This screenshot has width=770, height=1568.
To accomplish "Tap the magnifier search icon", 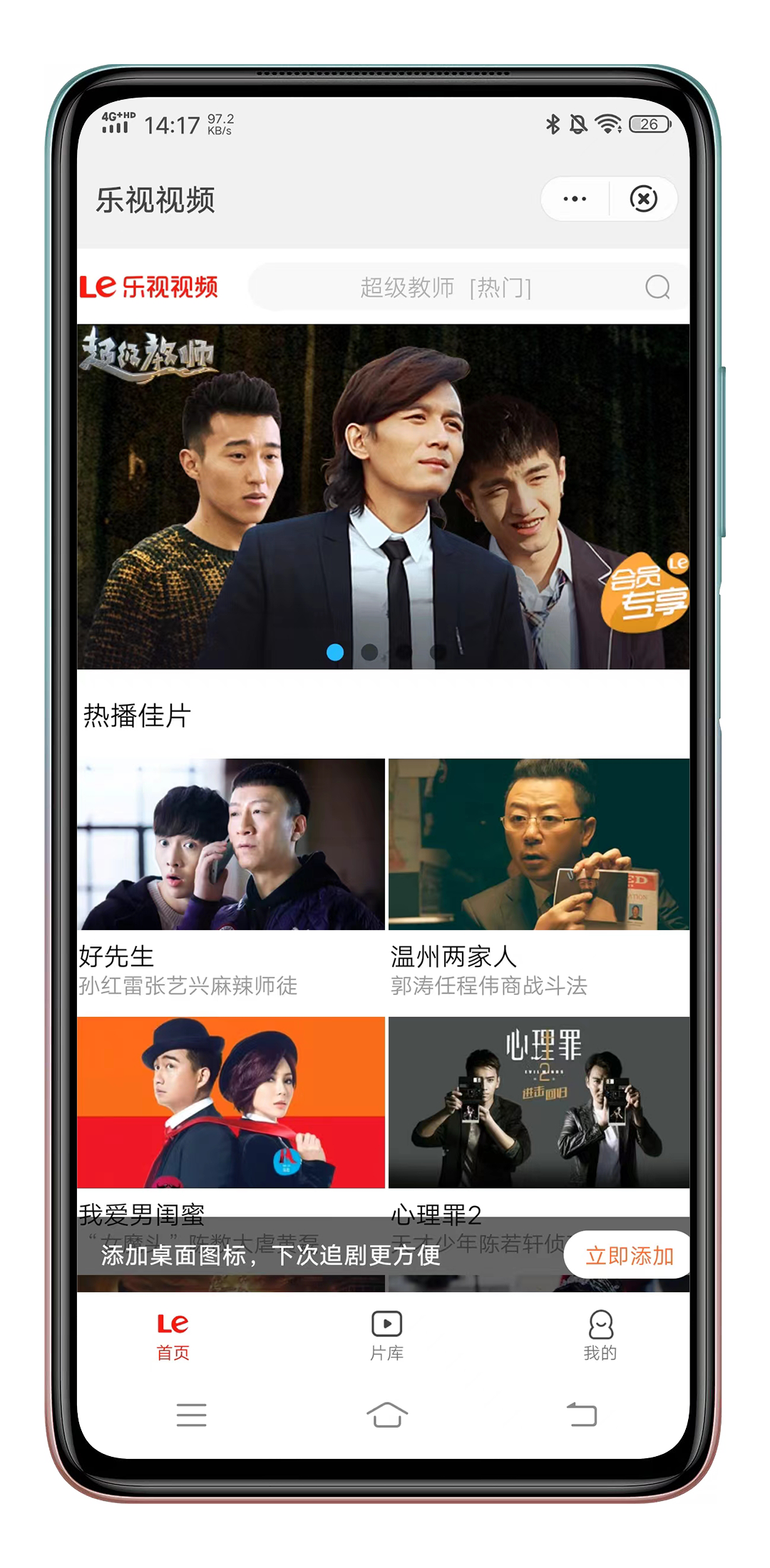I will point(657,287).
